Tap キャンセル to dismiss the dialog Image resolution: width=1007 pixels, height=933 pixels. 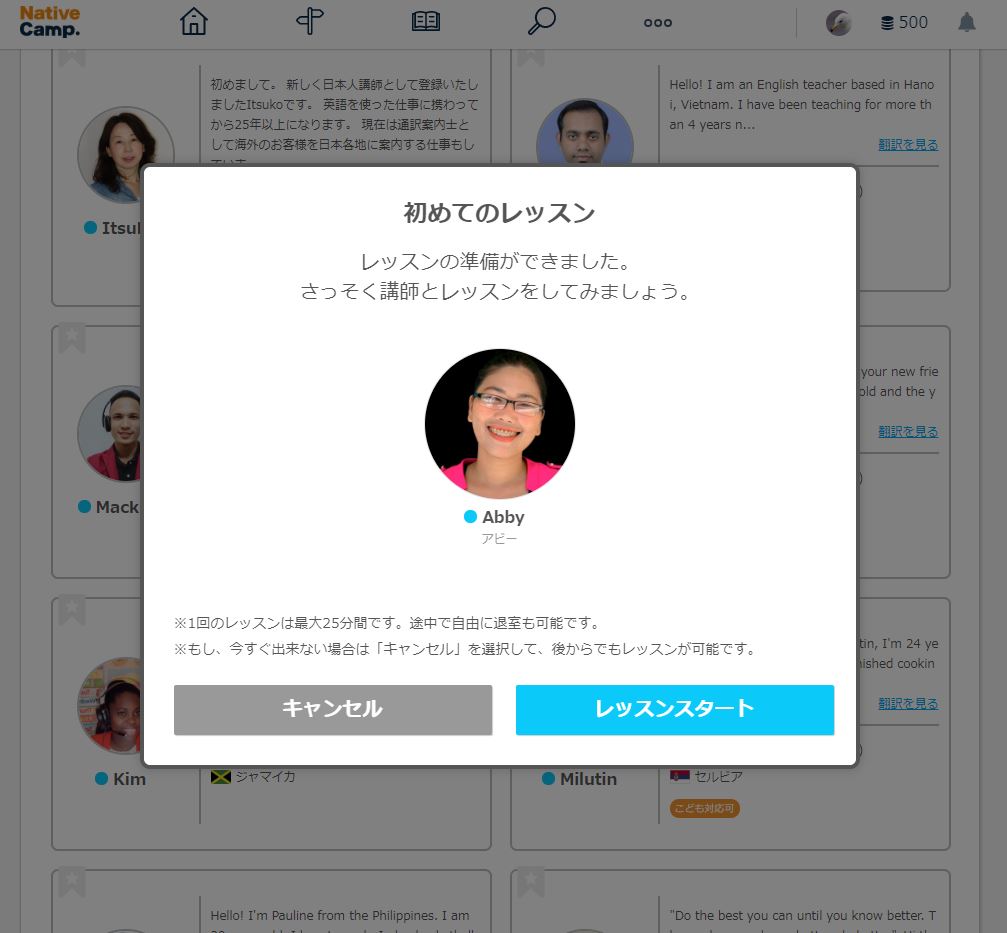pos(332,710)
